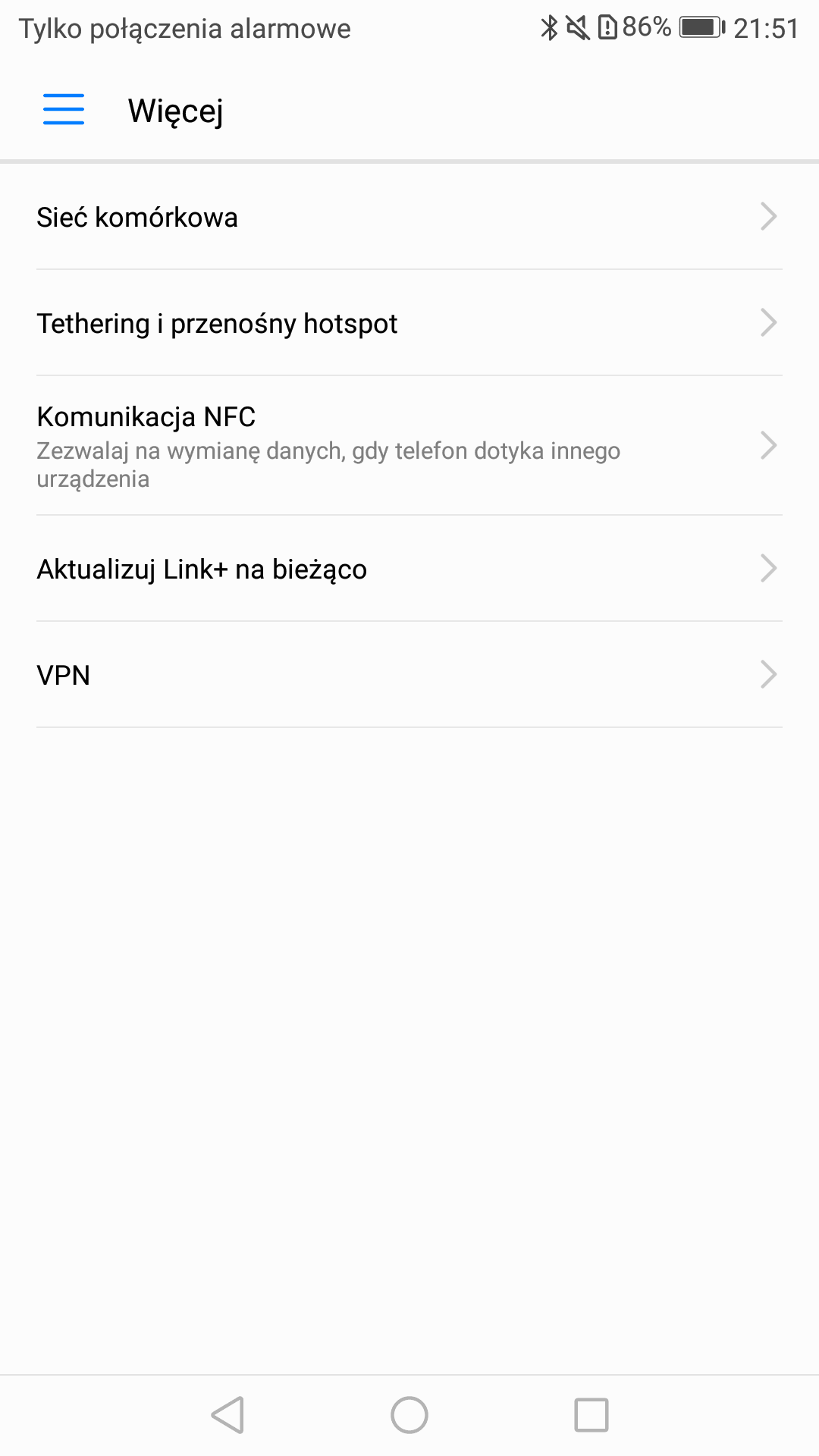Open Tethering i przenośny hotspot

tap(409, 323)
